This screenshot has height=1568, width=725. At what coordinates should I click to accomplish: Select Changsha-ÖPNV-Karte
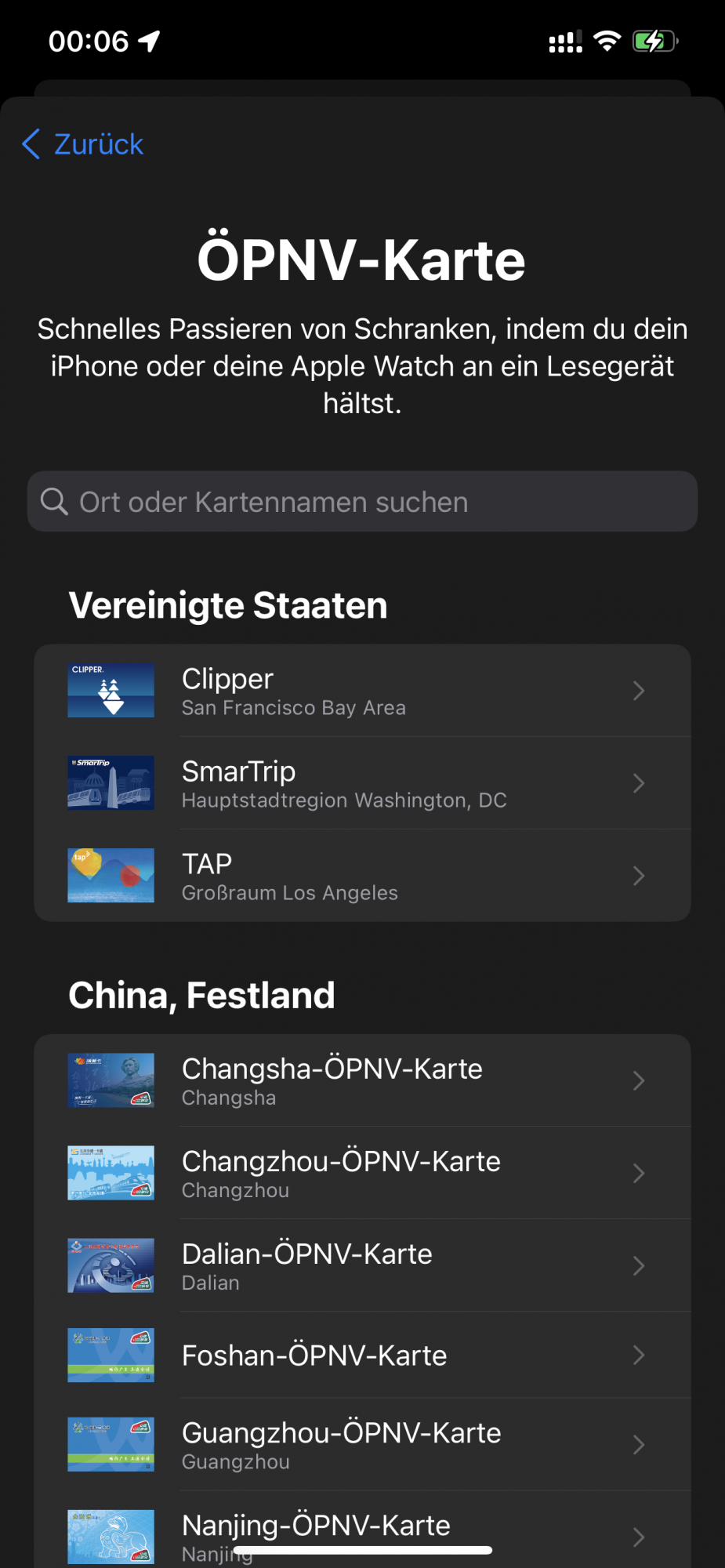(x=362, y=1081)
